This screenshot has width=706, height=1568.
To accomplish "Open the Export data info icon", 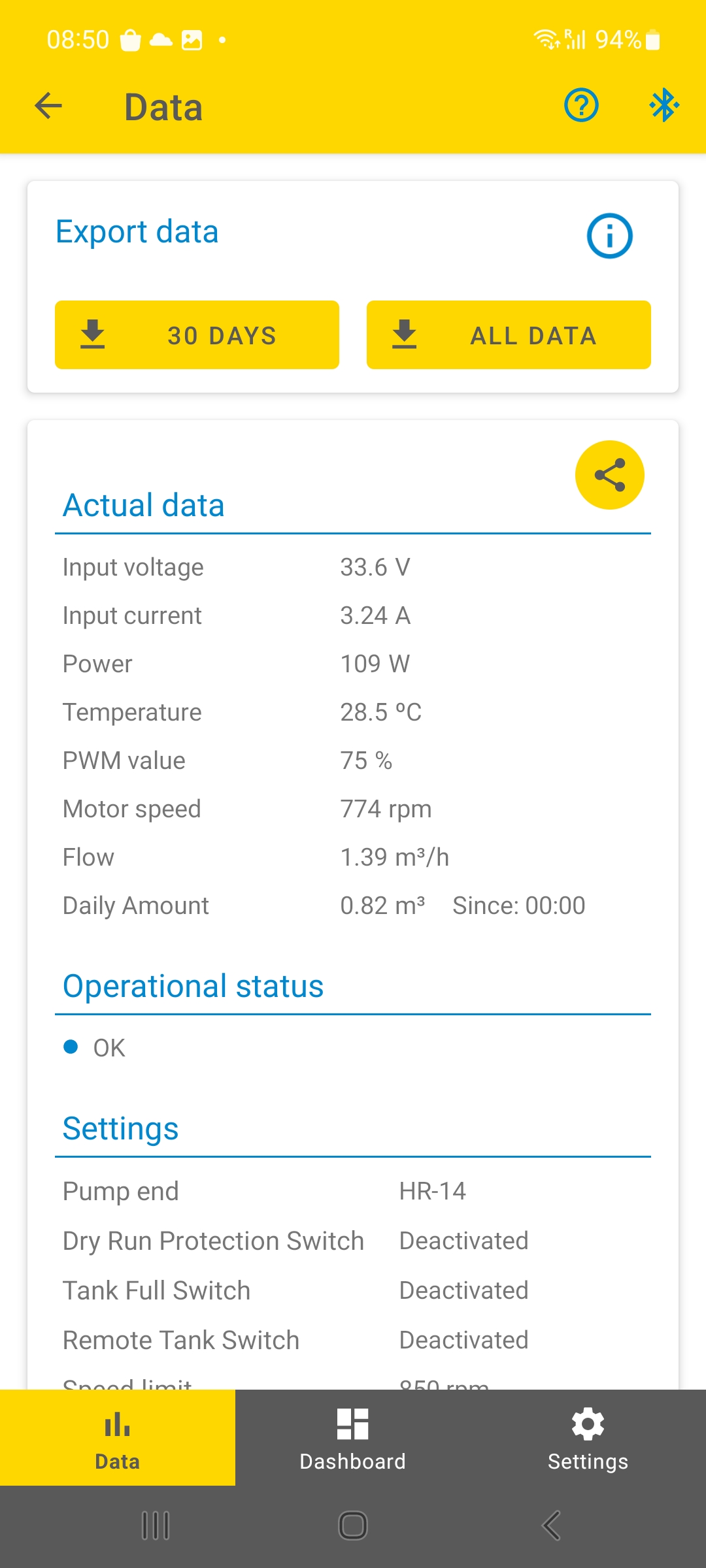I will pos(609,236).
